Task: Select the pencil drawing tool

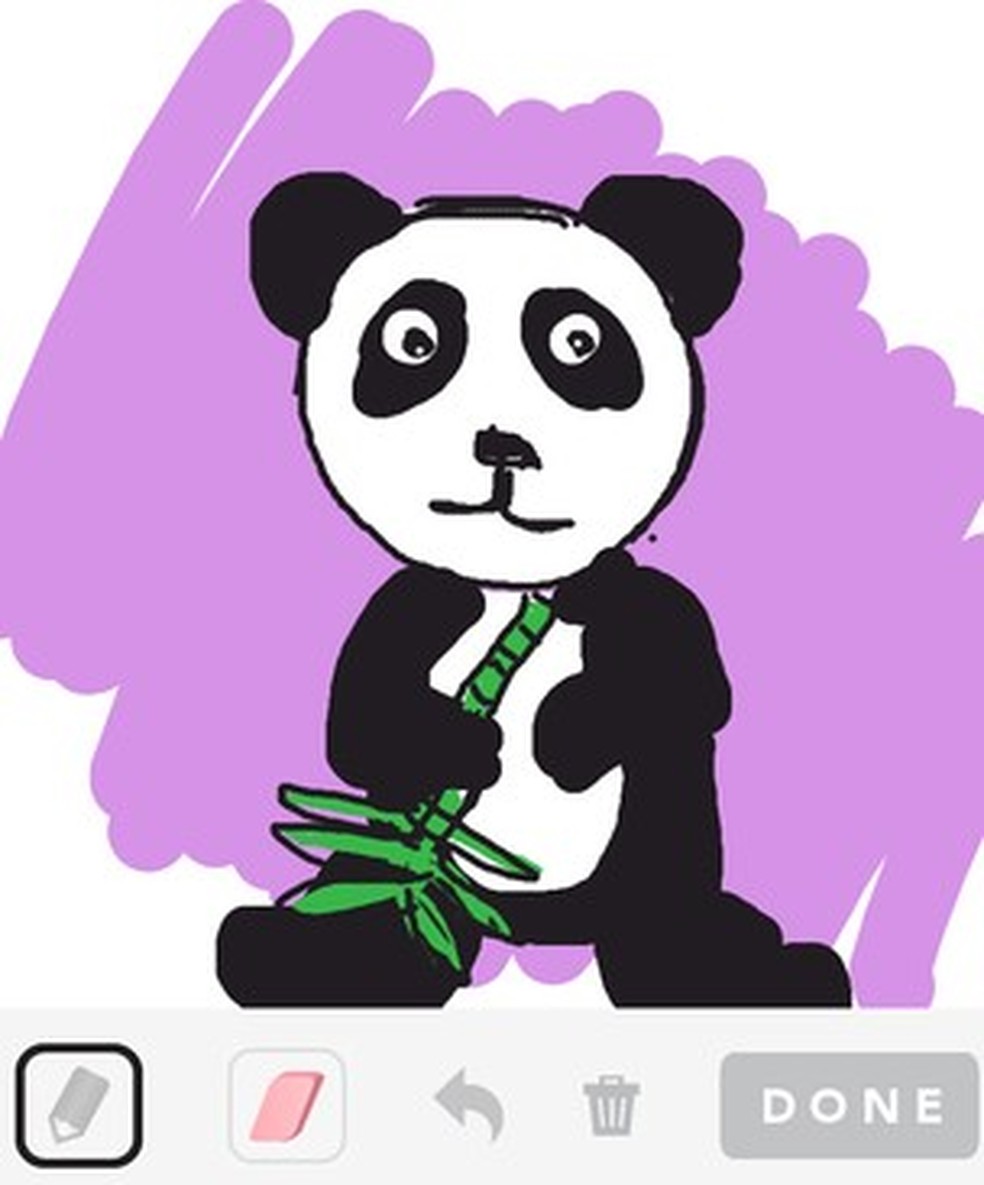Action: [78, 1104]
